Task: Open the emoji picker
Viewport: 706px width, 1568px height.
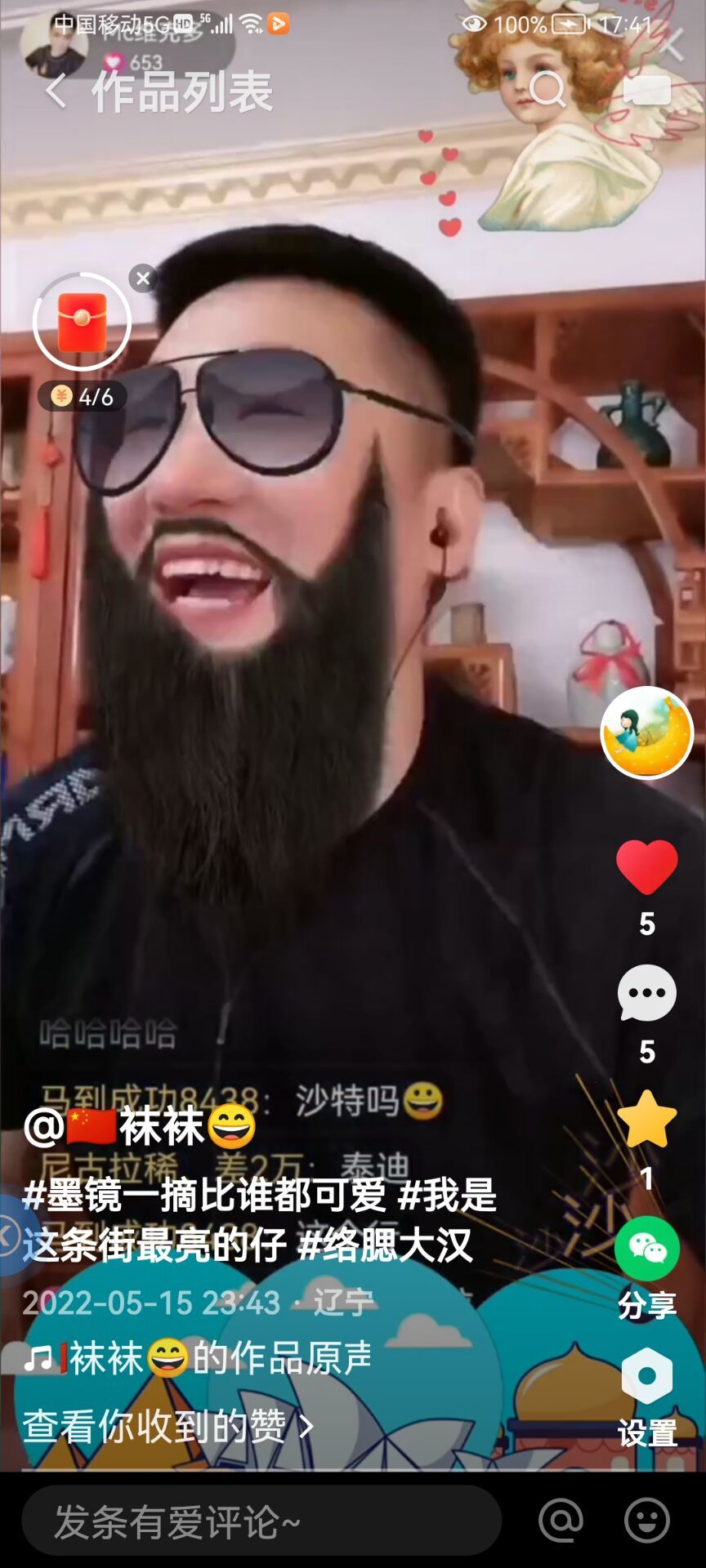Action: [x=646, y=1521]
